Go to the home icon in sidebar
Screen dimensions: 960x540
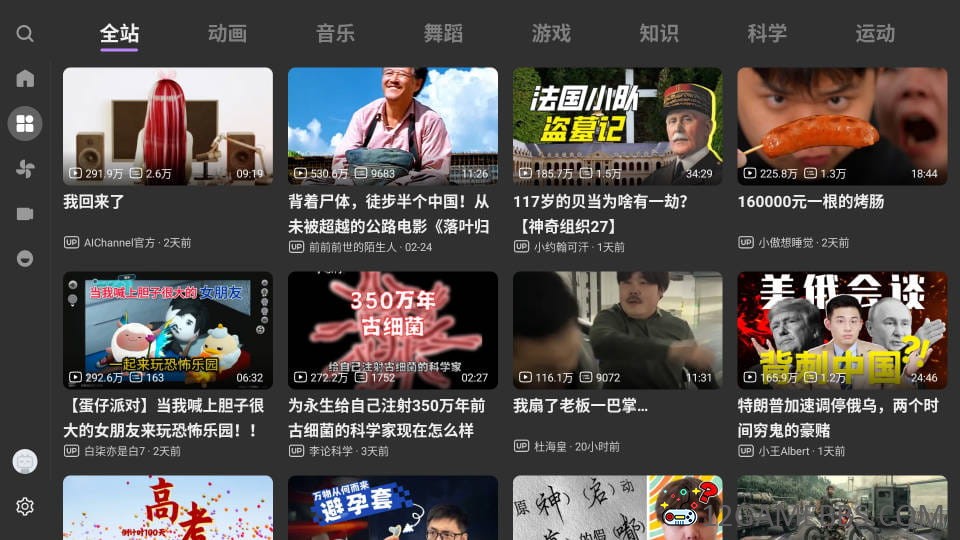(x=25, y=79)
